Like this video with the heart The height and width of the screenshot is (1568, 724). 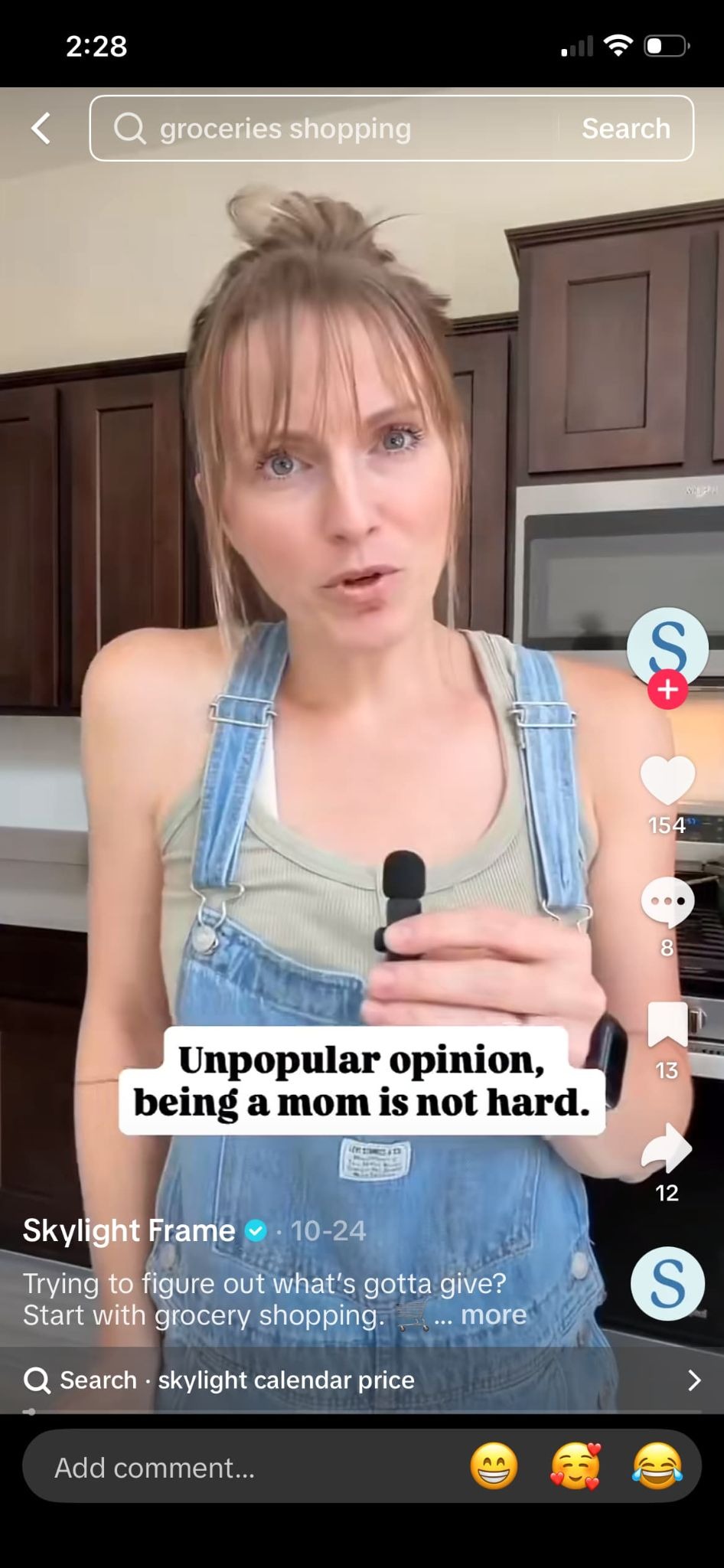[667, 781]
